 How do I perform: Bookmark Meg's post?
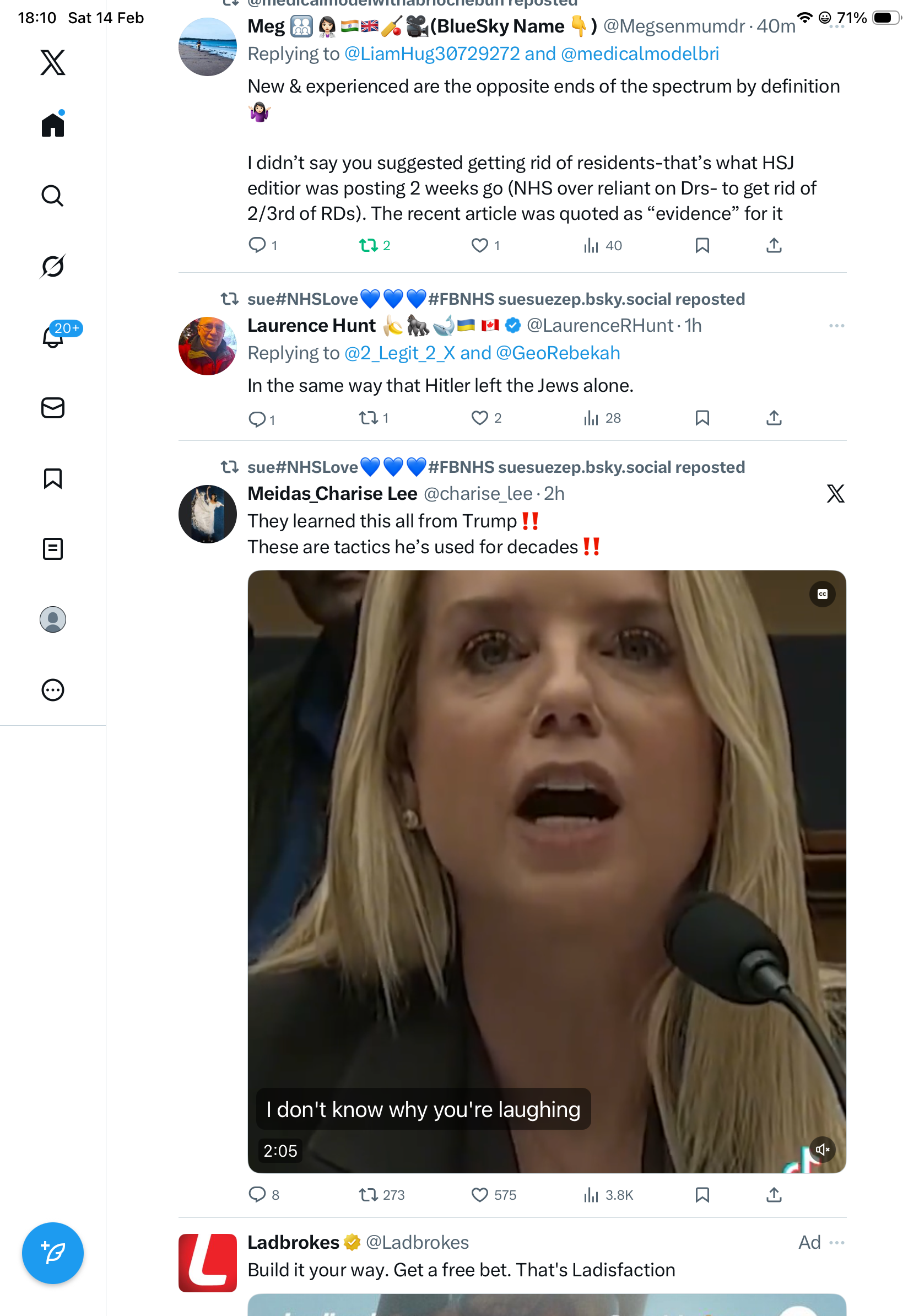point(702,245)
